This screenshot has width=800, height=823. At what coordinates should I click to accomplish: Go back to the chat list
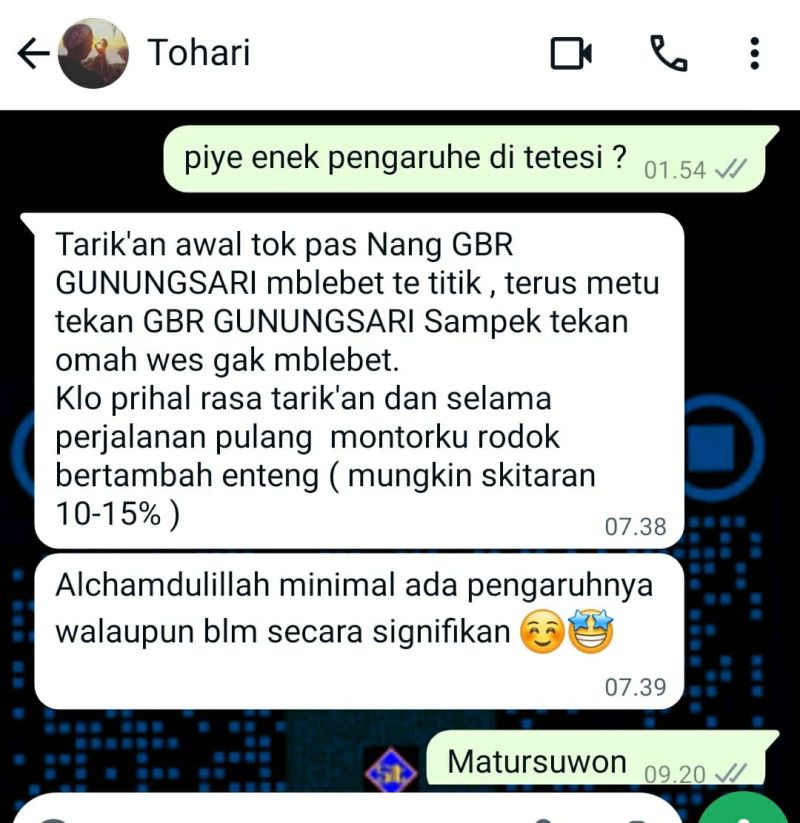pyautogui.click(x=33, y=53)
